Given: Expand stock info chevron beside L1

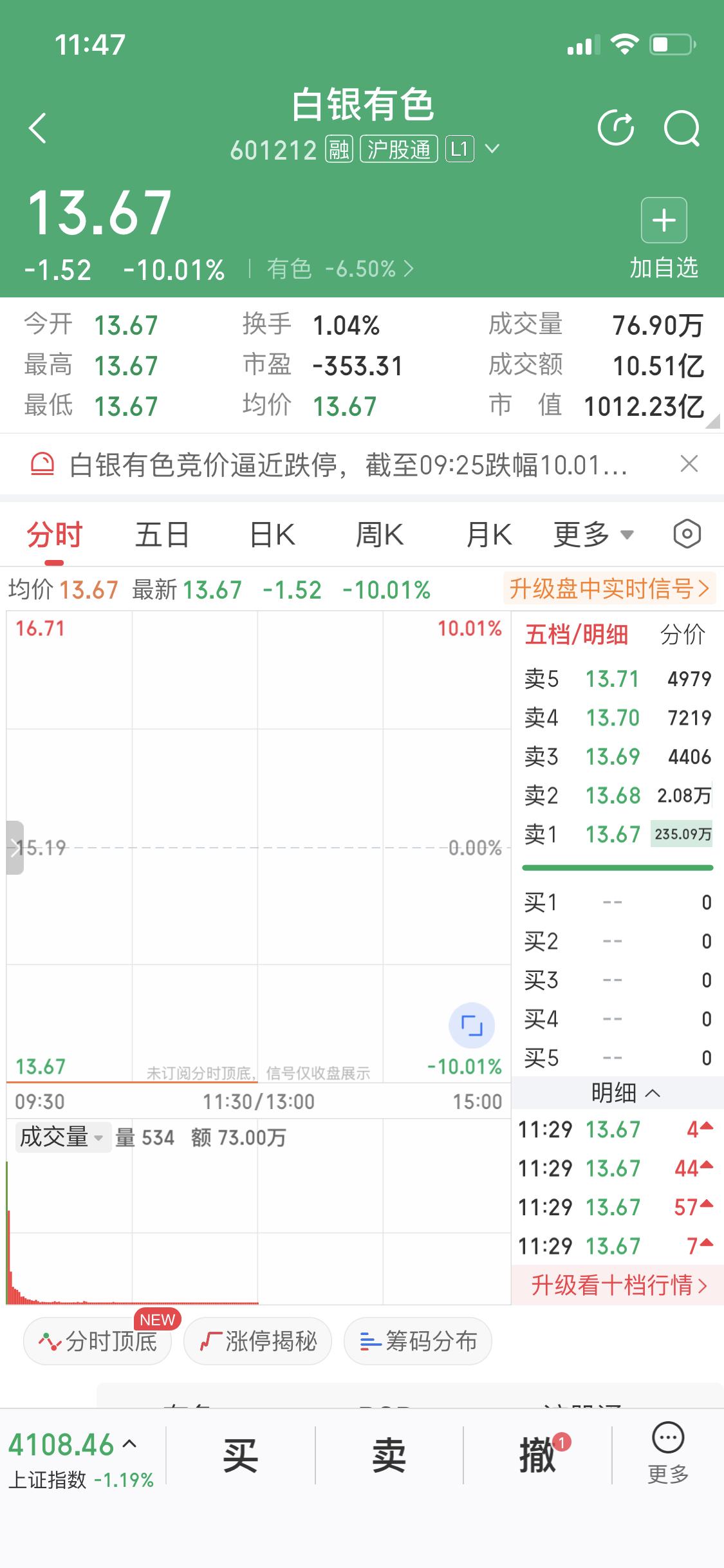Looking at the screenshot, I should [x=492, y=149].
